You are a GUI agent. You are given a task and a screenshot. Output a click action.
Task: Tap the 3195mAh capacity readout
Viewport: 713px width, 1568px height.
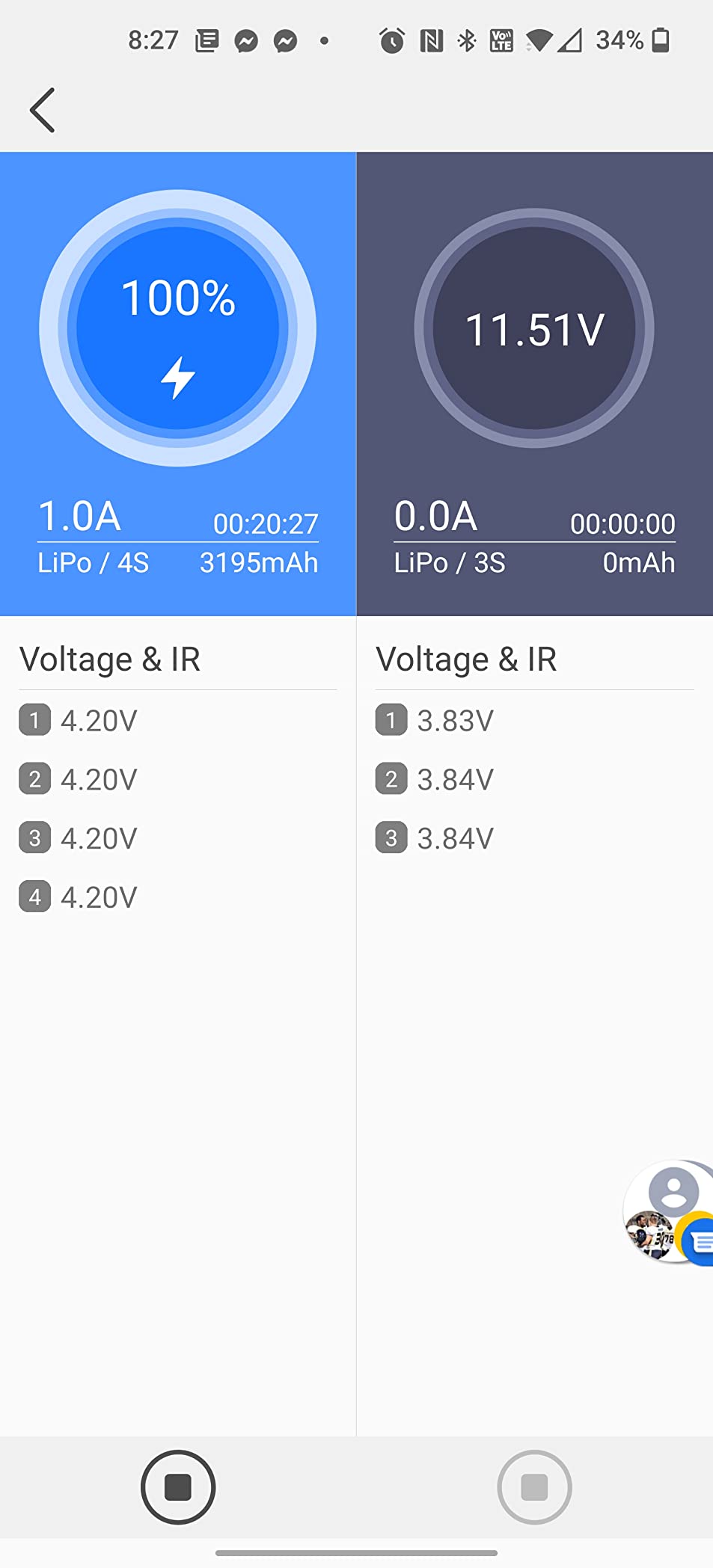coord(258,562)
